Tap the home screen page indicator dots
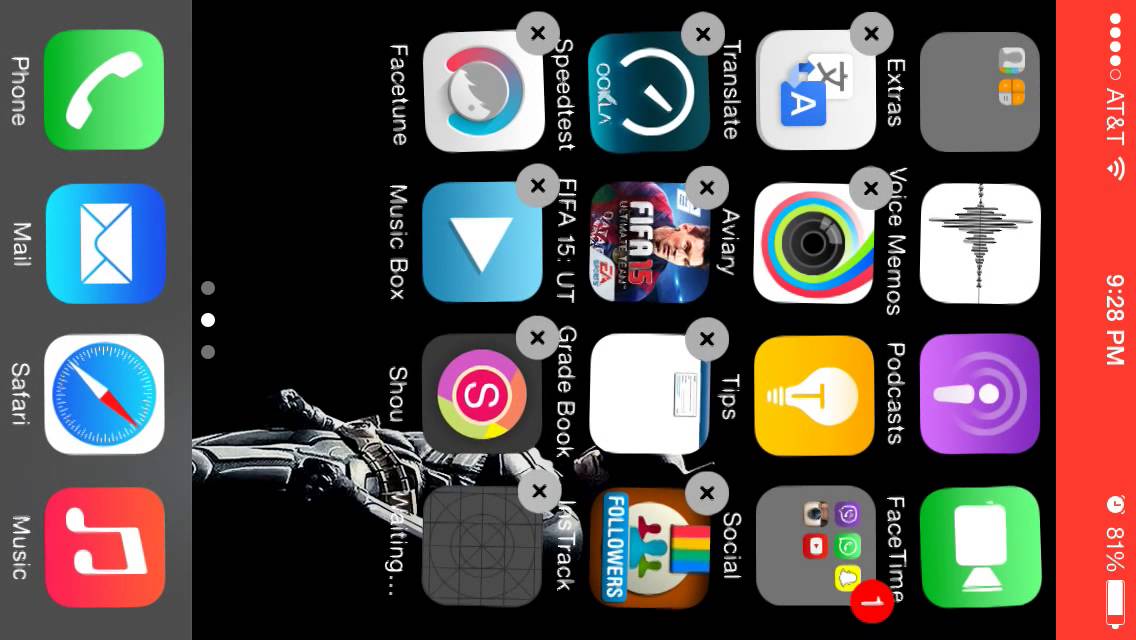The image size is (1136, 640). coord(208,320)
